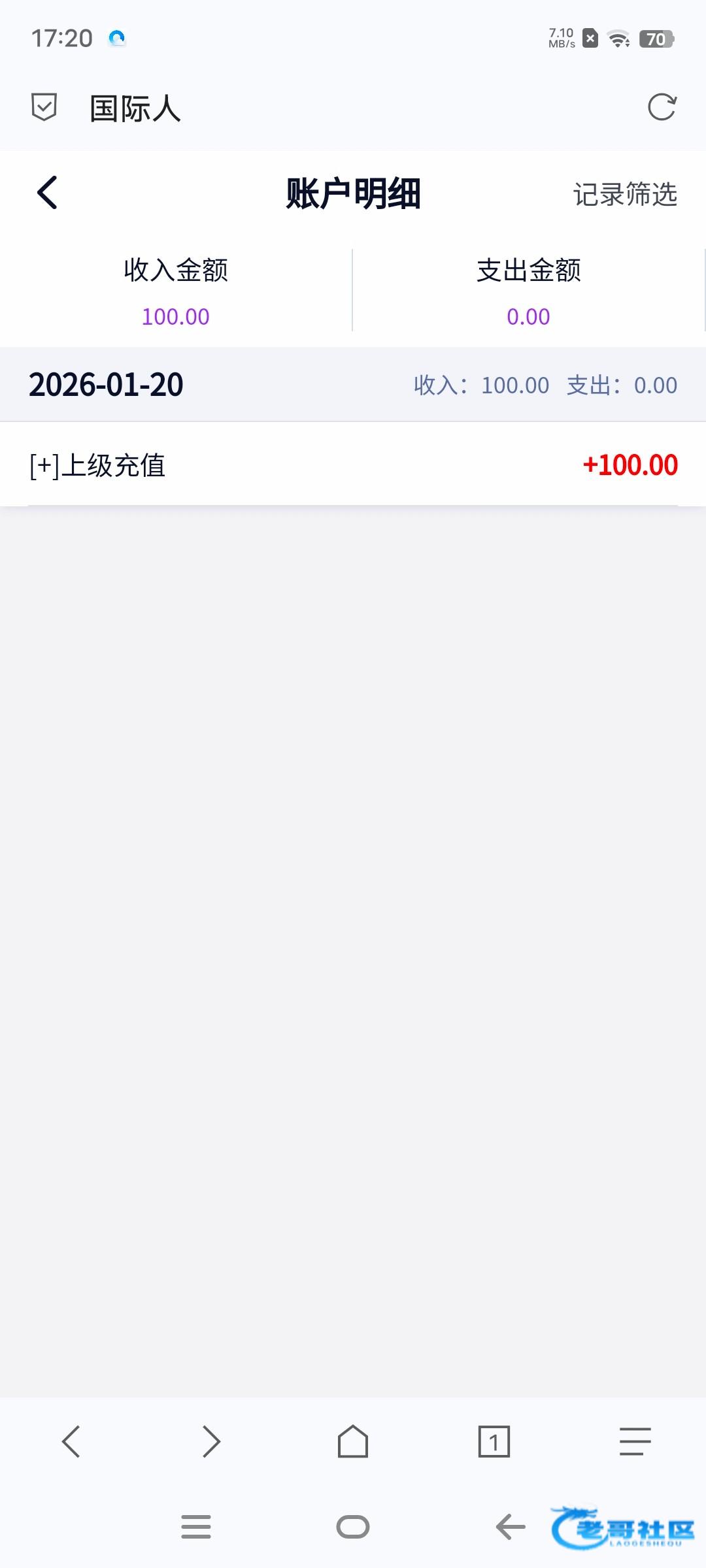Open the browser menu
The height and width of the screenshot is (1568, 706).
[635, 1441]
